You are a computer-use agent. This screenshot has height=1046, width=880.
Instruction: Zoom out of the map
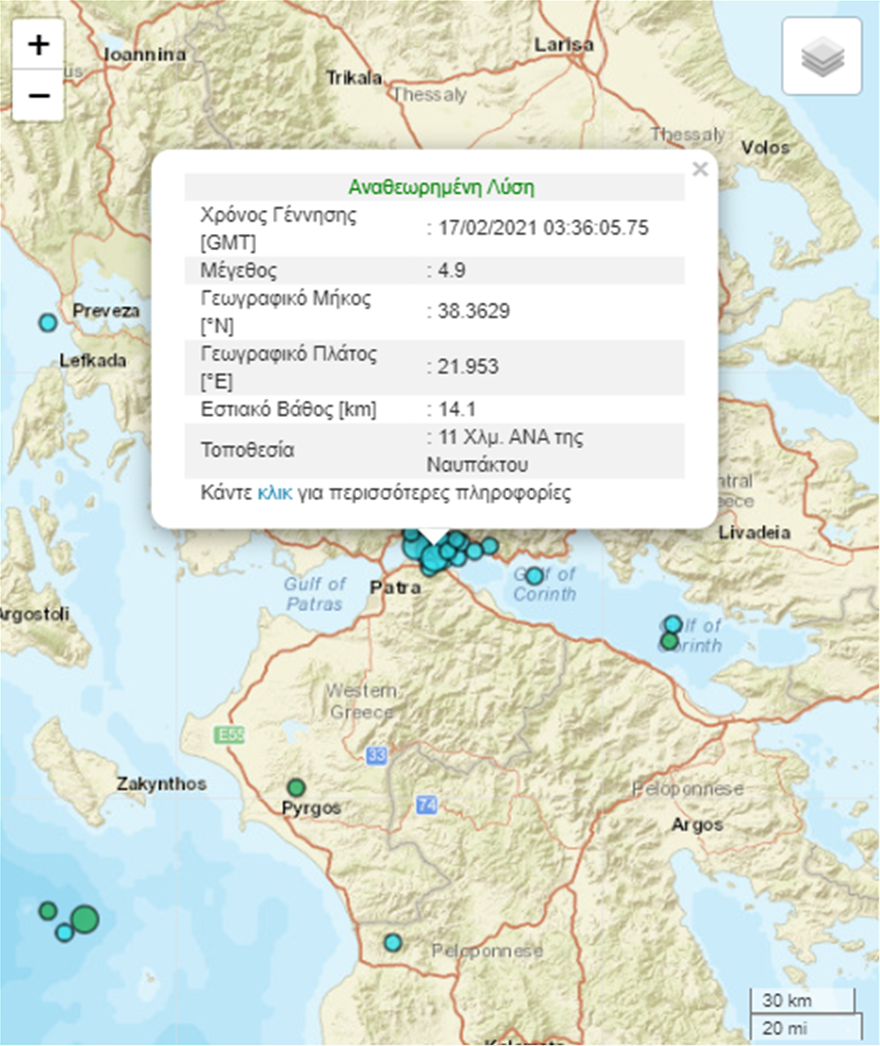tap(38, 96)
